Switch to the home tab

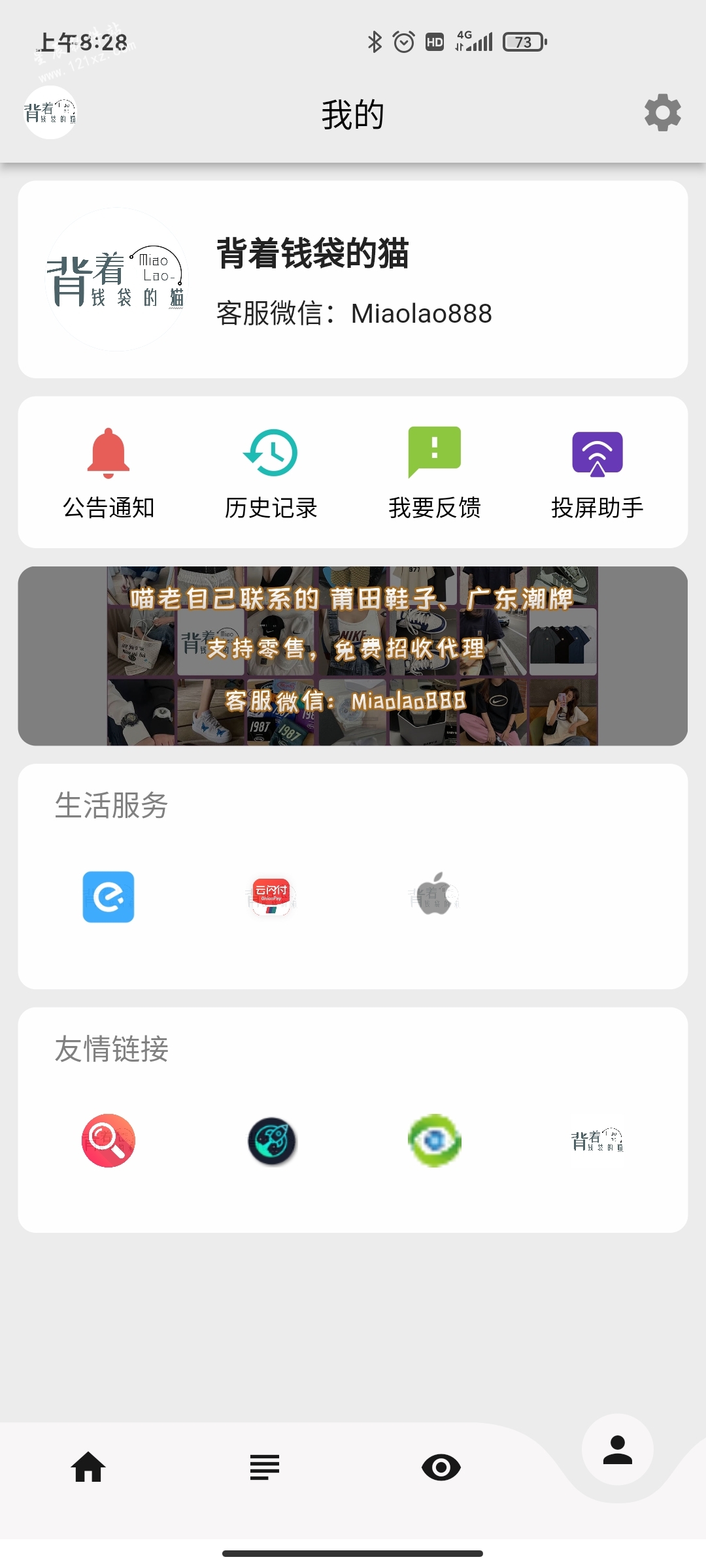(x=88, y=1467)
